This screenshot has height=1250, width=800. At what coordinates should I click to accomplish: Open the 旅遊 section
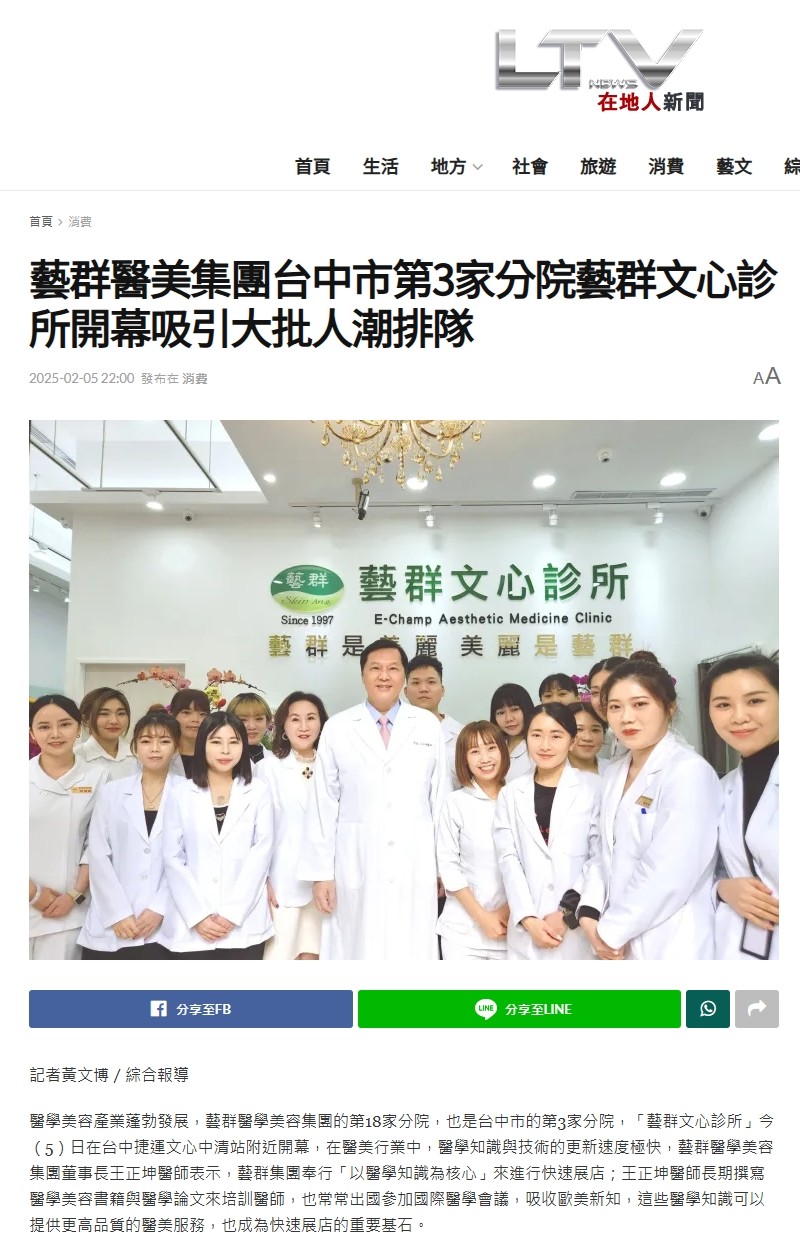[x=597, y=167]
